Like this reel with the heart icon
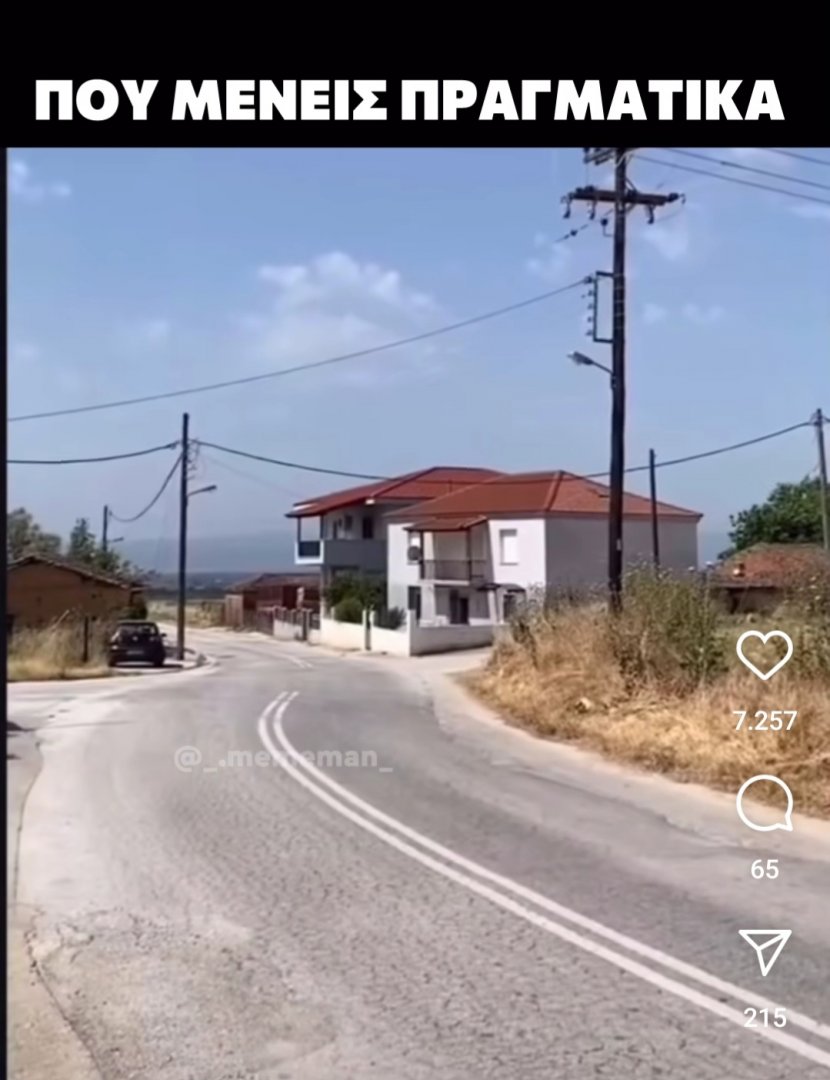This screenshot has height=1080, width=830. click(764, 655)
